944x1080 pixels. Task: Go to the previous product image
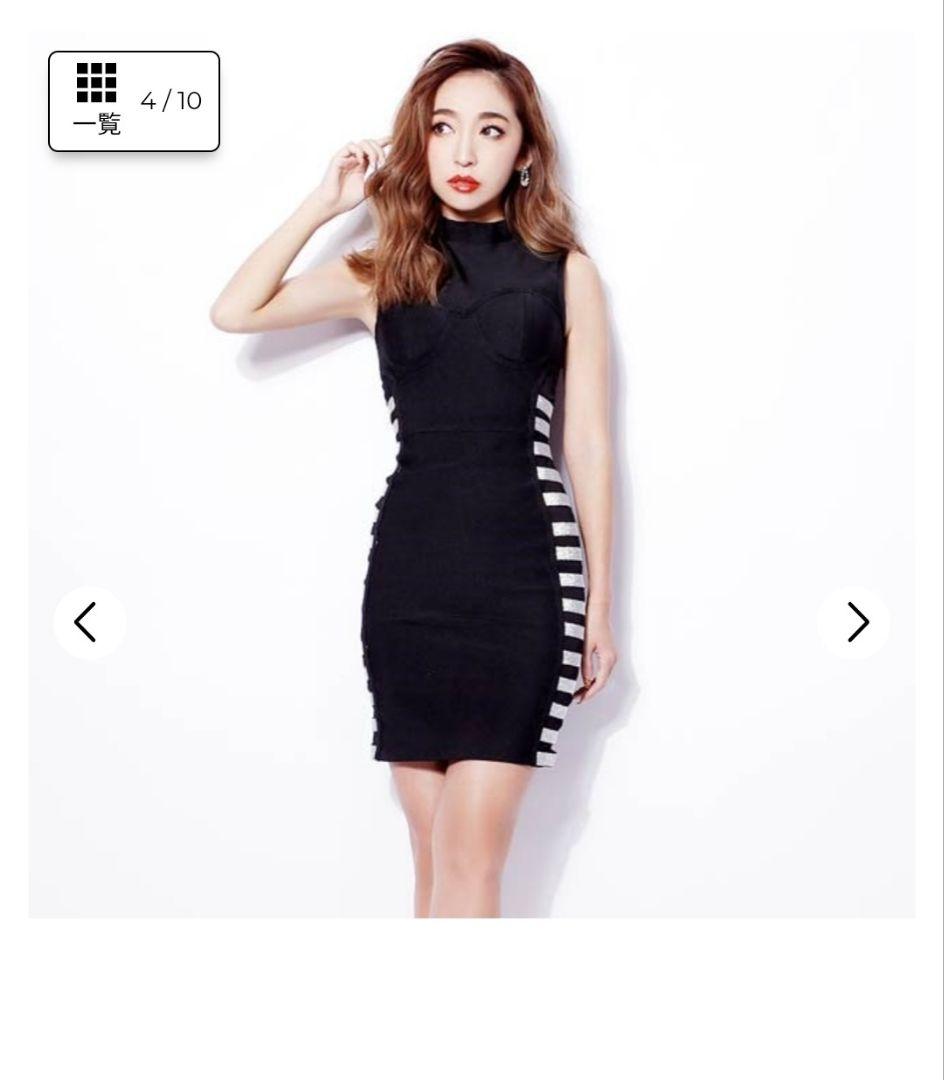pos(90,623)
